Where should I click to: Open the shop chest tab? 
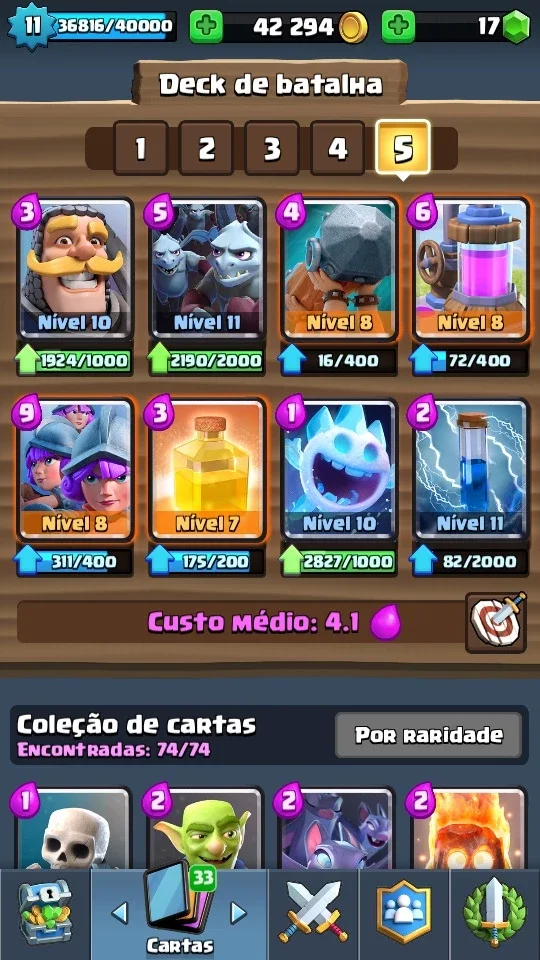[45, 913]
